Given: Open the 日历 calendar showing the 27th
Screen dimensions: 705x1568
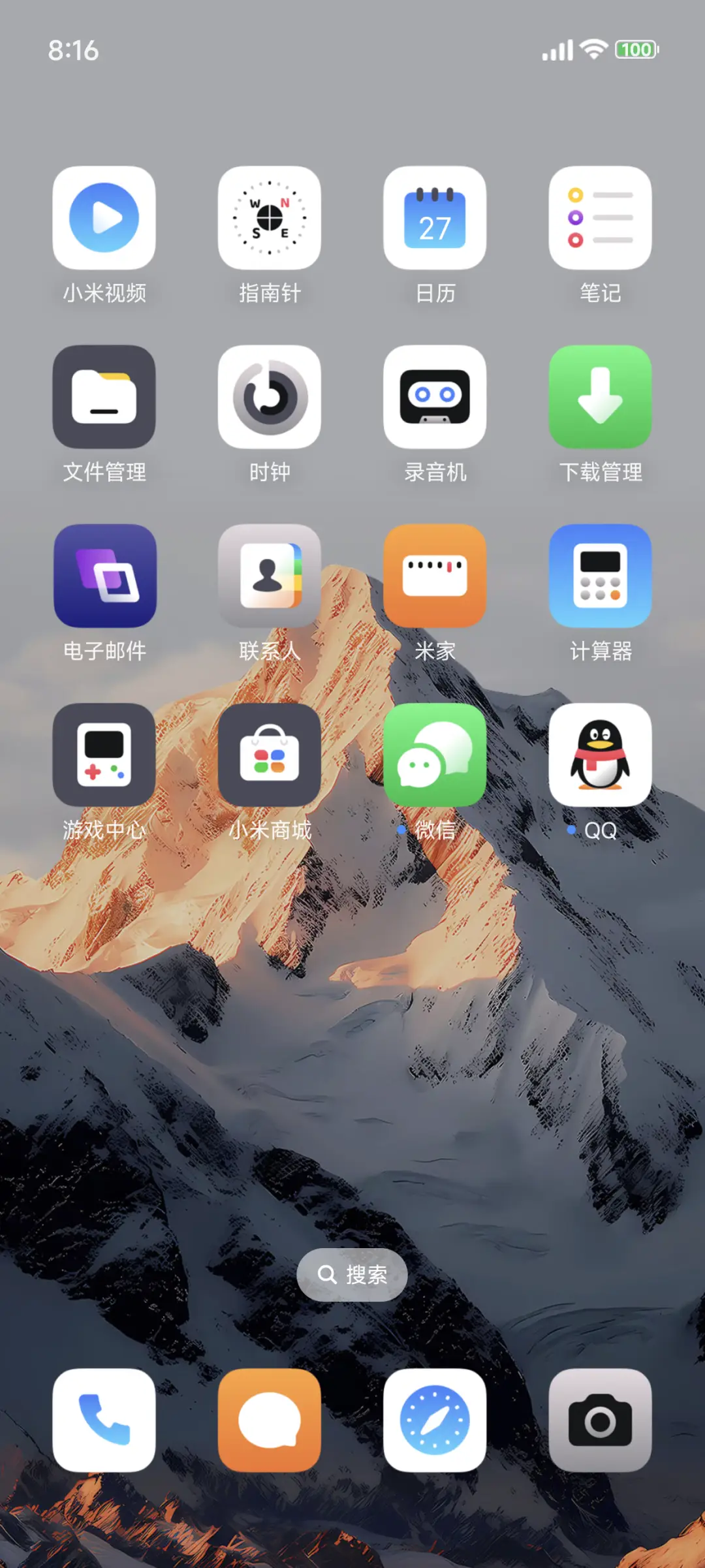Looking at the screenshot, I should pos(435,219).
